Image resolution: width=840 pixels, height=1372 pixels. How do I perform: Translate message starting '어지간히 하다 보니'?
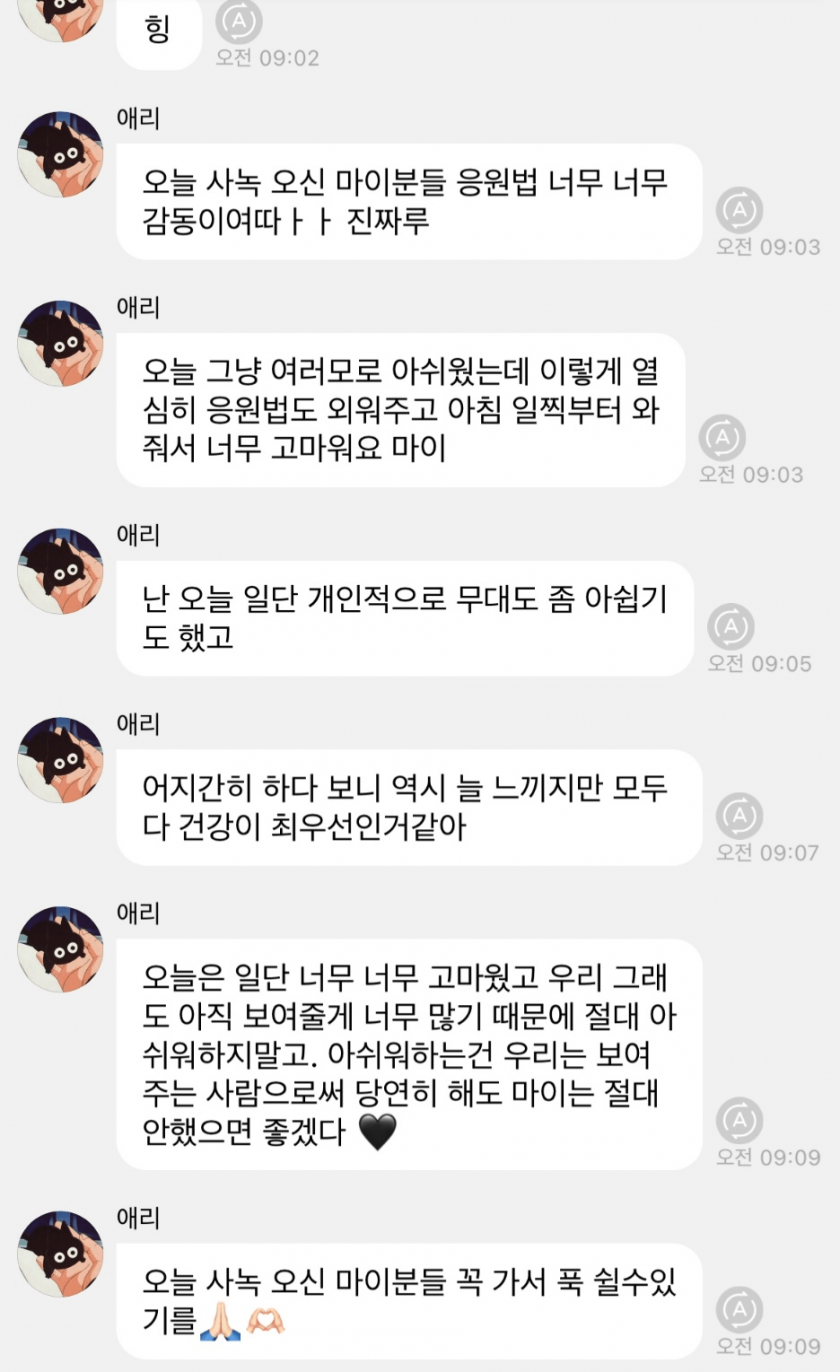coord(740,815)
